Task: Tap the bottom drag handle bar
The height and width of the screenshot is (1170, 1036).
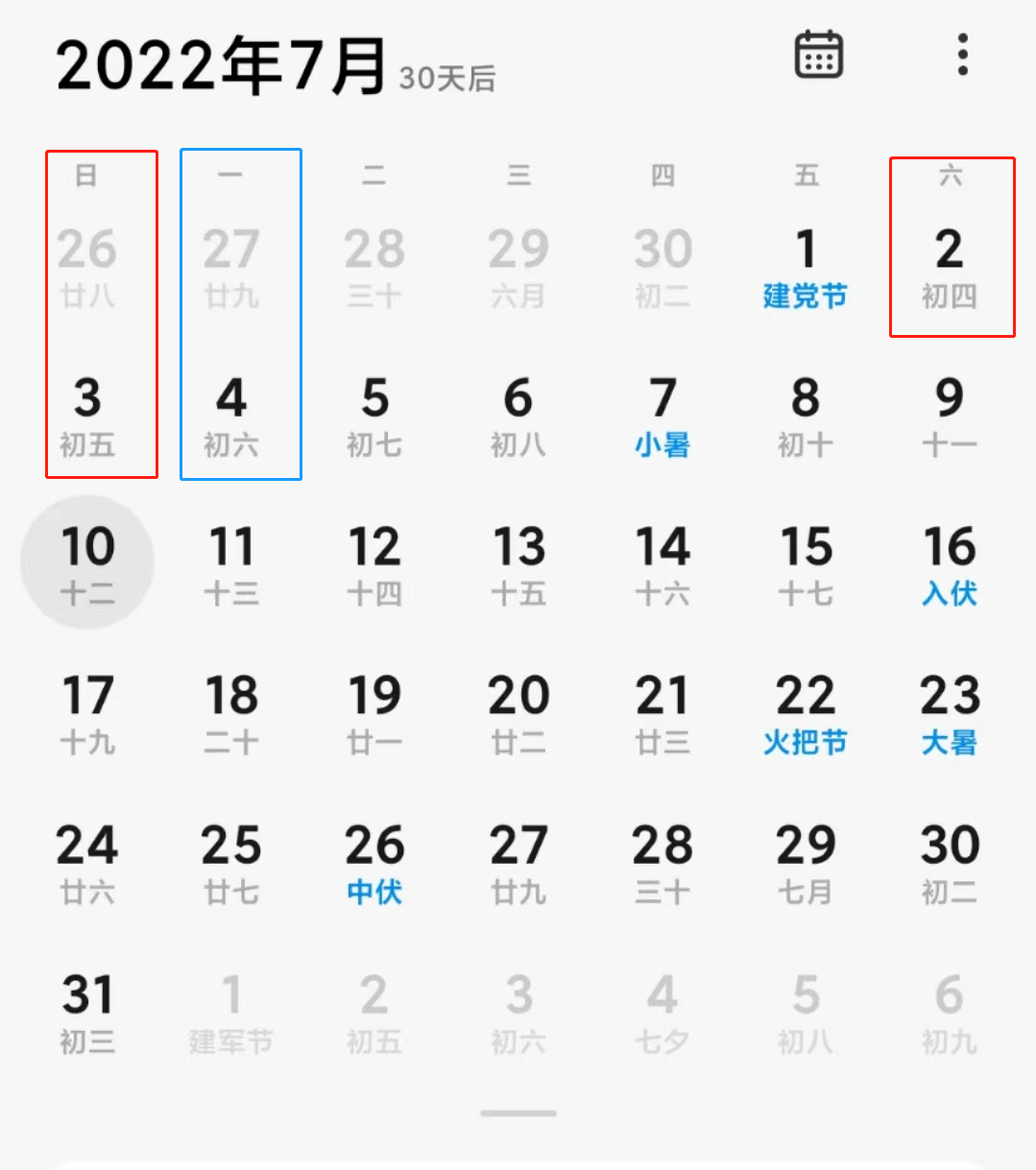Action: coord(518,1113)
